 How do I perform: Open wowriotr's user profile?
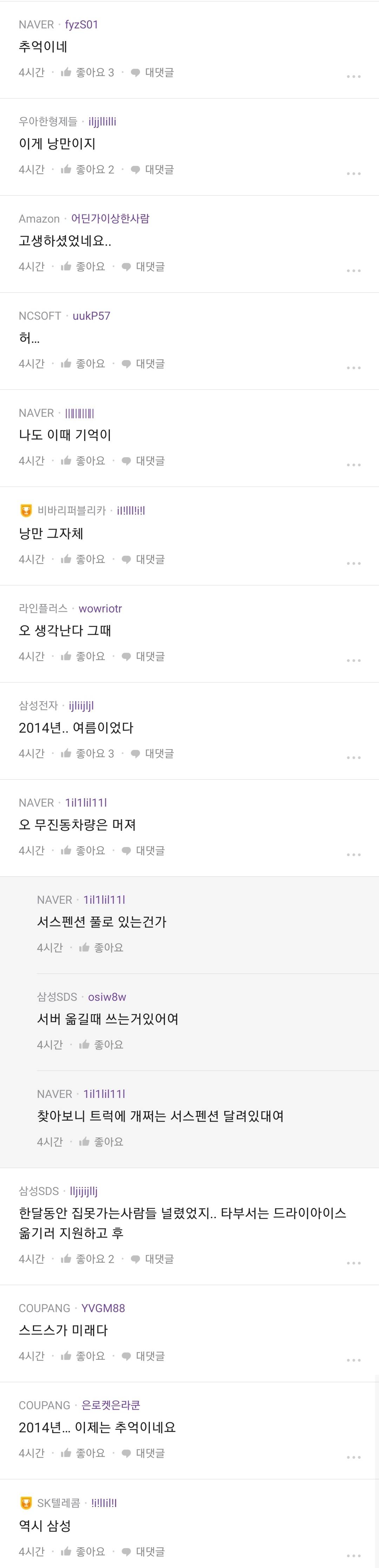tap(100, 609)
